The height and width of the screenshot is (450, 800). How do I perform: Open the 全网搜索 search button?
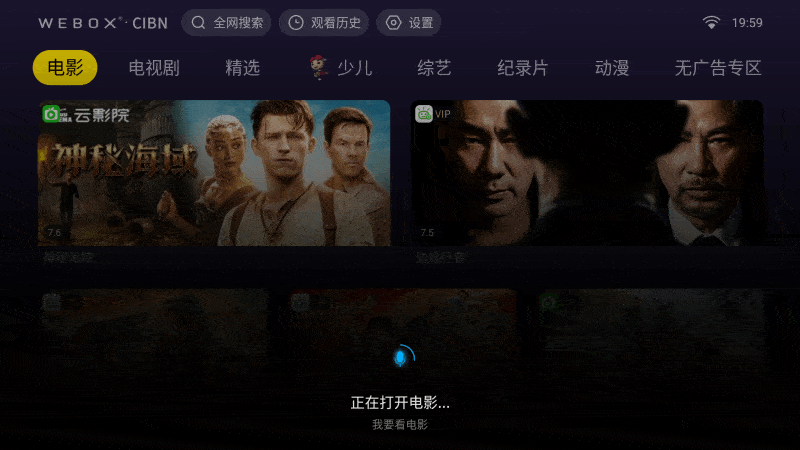[226, 22]
